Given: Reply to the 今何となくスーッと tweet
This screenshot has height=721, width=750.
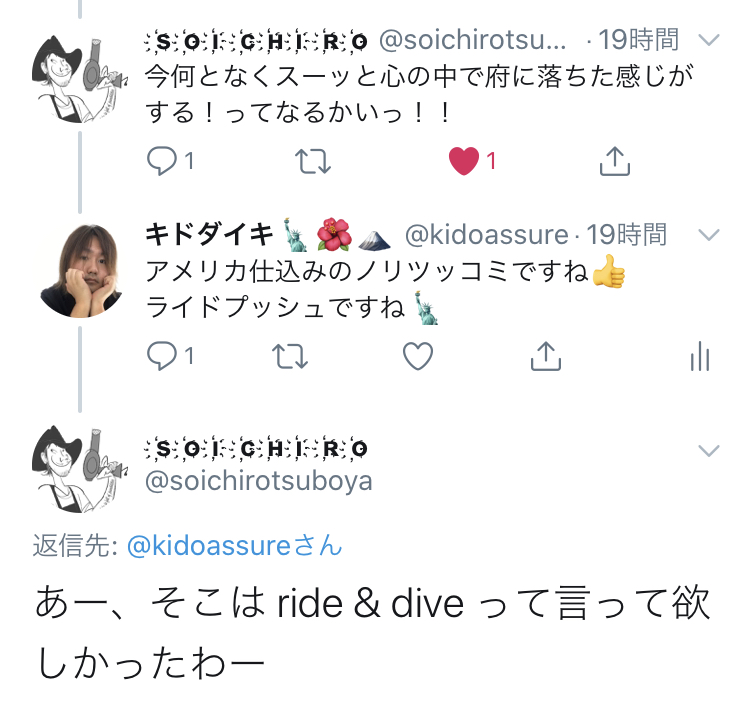Looking at the screenshot, I should [162, 161].
